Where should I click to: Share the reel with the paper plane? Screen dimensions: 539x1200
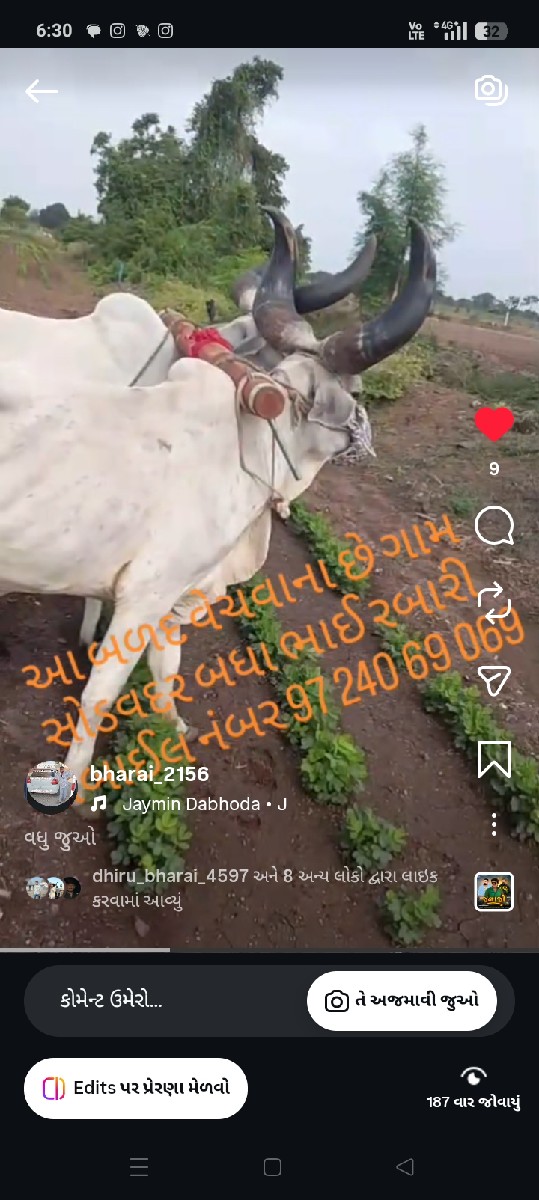[494, 680]
